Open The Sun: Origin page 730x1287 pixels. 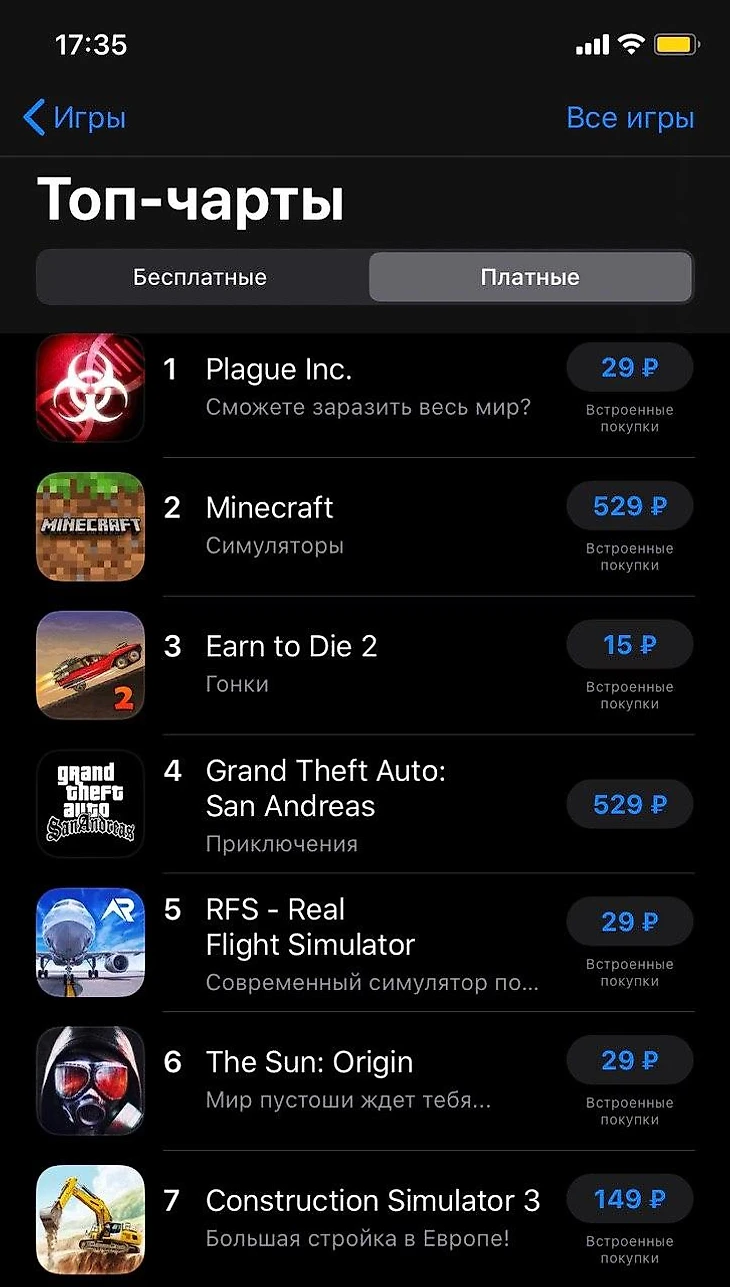click(x=309, y=1062)
